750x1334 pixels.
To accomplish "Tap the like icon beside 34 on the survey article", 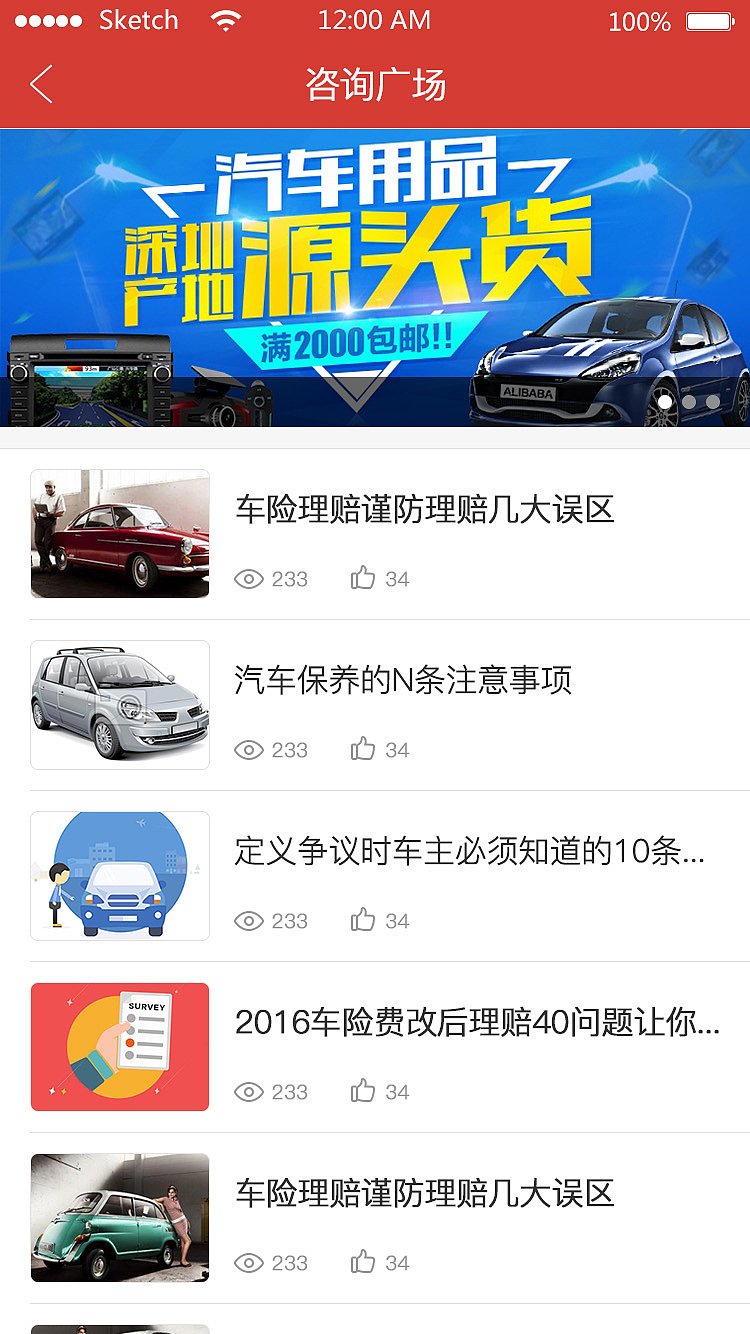I will (363, 1090).
